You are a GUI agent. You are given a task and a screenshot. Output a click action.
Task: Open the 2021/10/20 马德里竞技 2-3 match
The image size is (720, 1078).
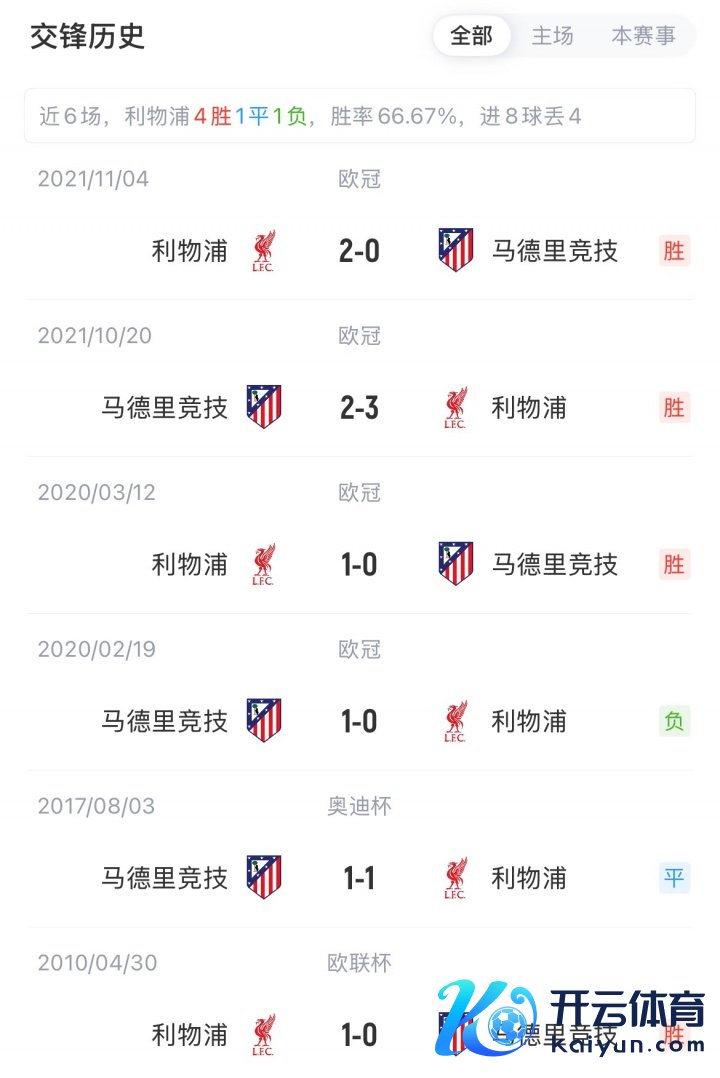(x=359, y=407)
